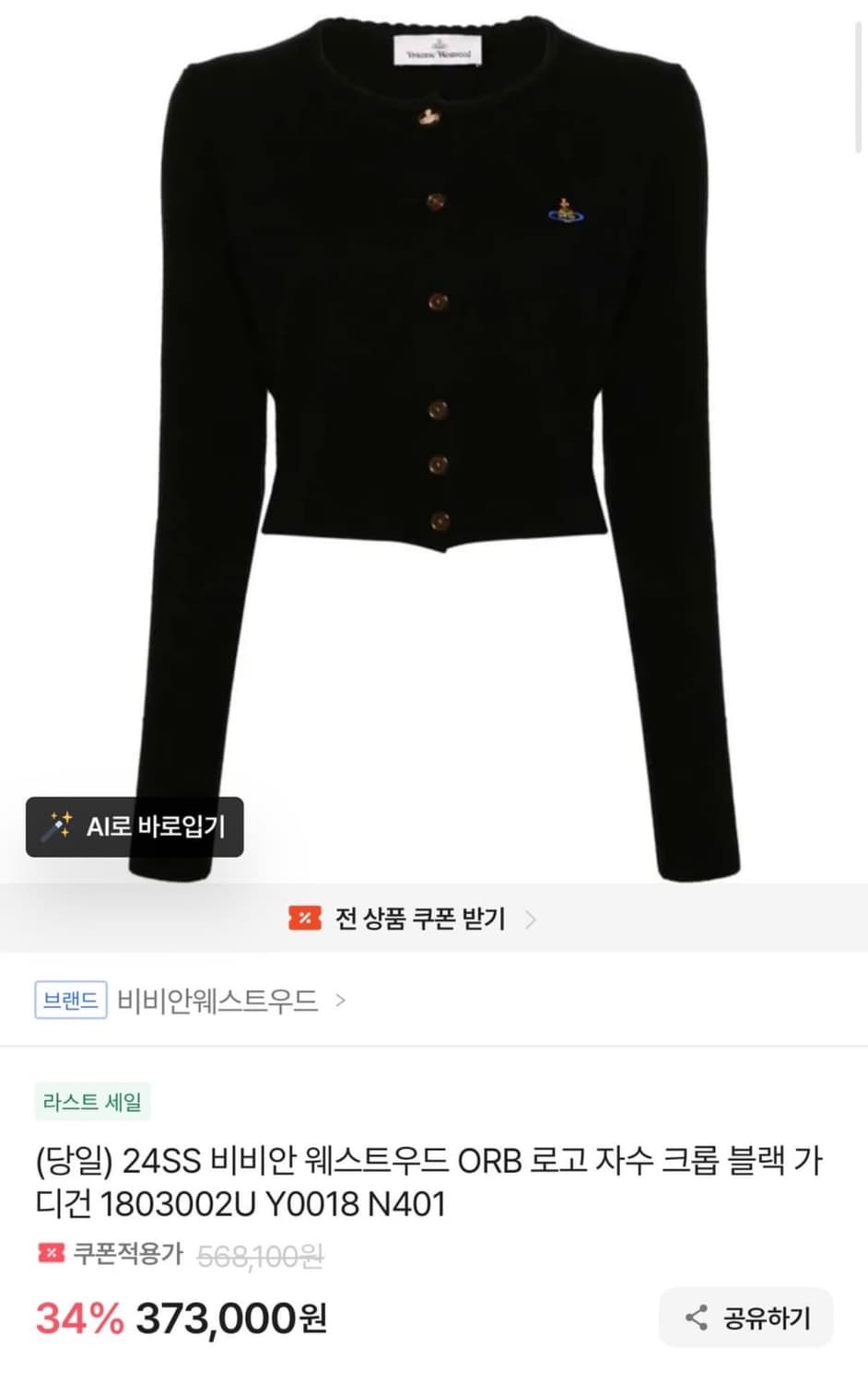This screenshot has width=868, height=1382.
Task: Expand the 전 상품 쿠폰 받기 banner chevron
Action: [532, 919]
